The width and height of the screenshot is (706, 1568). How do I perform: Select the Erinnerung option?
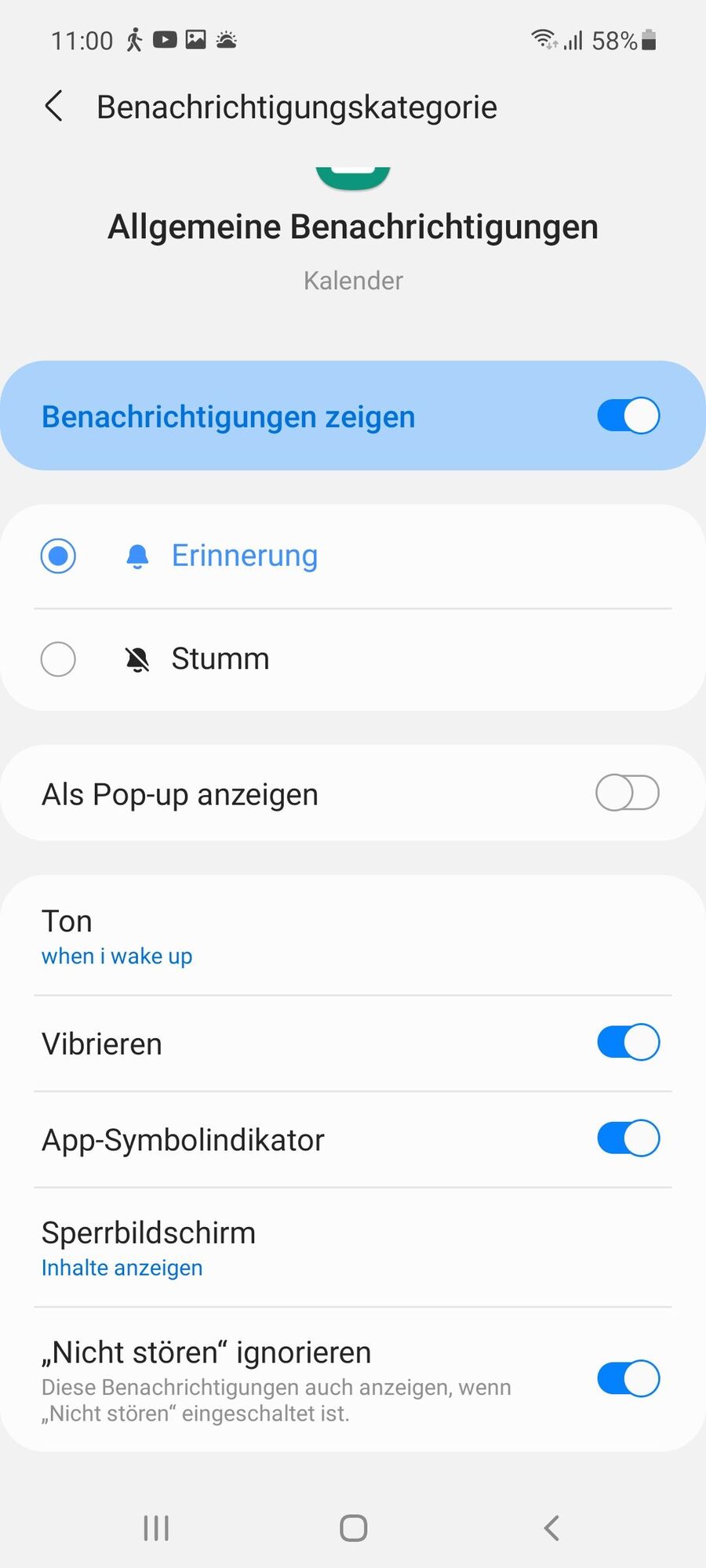[x=58, y=557]
